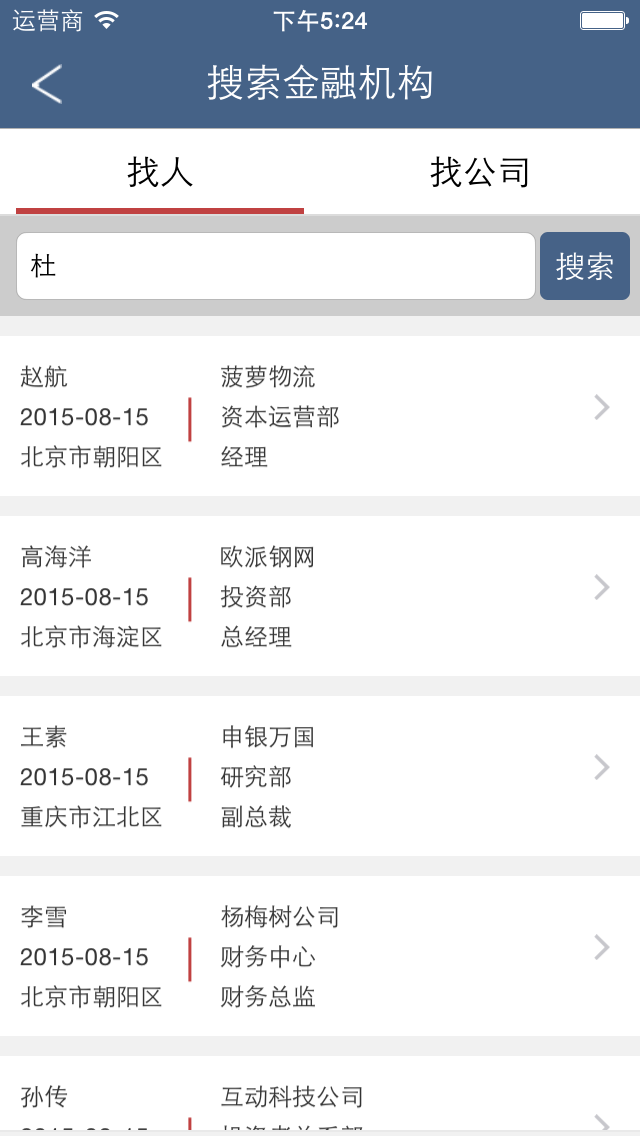640x1136 pixels.
Task: Select 李雪's result from 杨梅树公司
Action: click(x=320, y=956)
